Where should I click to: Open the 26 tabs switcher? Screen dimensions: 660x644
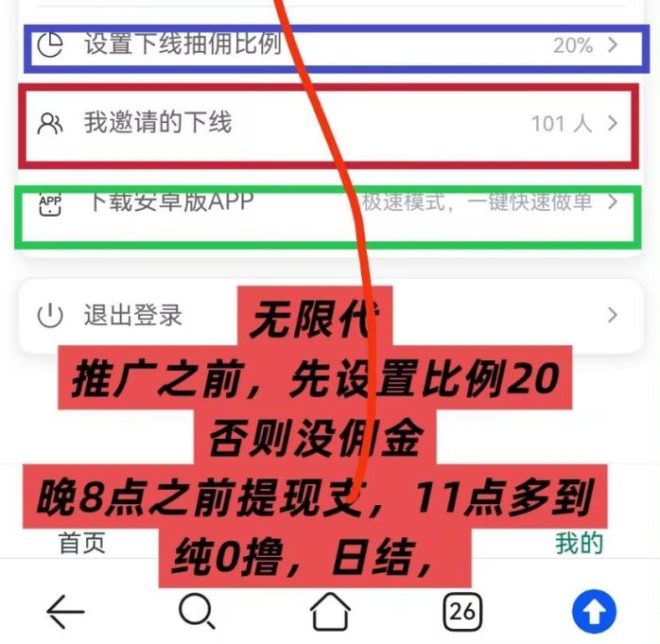463,612
